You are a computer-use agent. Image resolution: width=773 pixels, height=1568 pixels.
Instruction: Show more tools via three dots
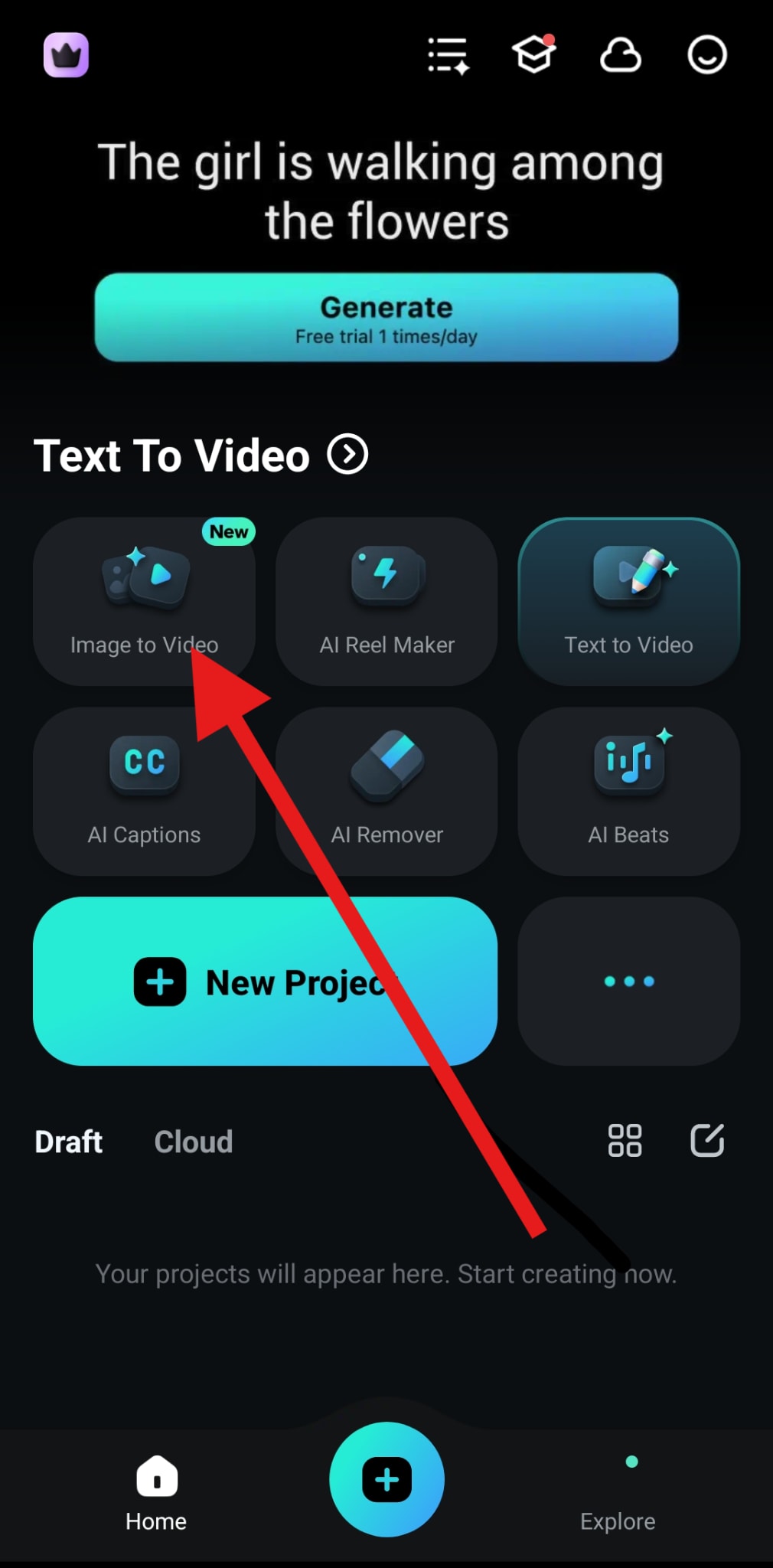pos(628,982)
